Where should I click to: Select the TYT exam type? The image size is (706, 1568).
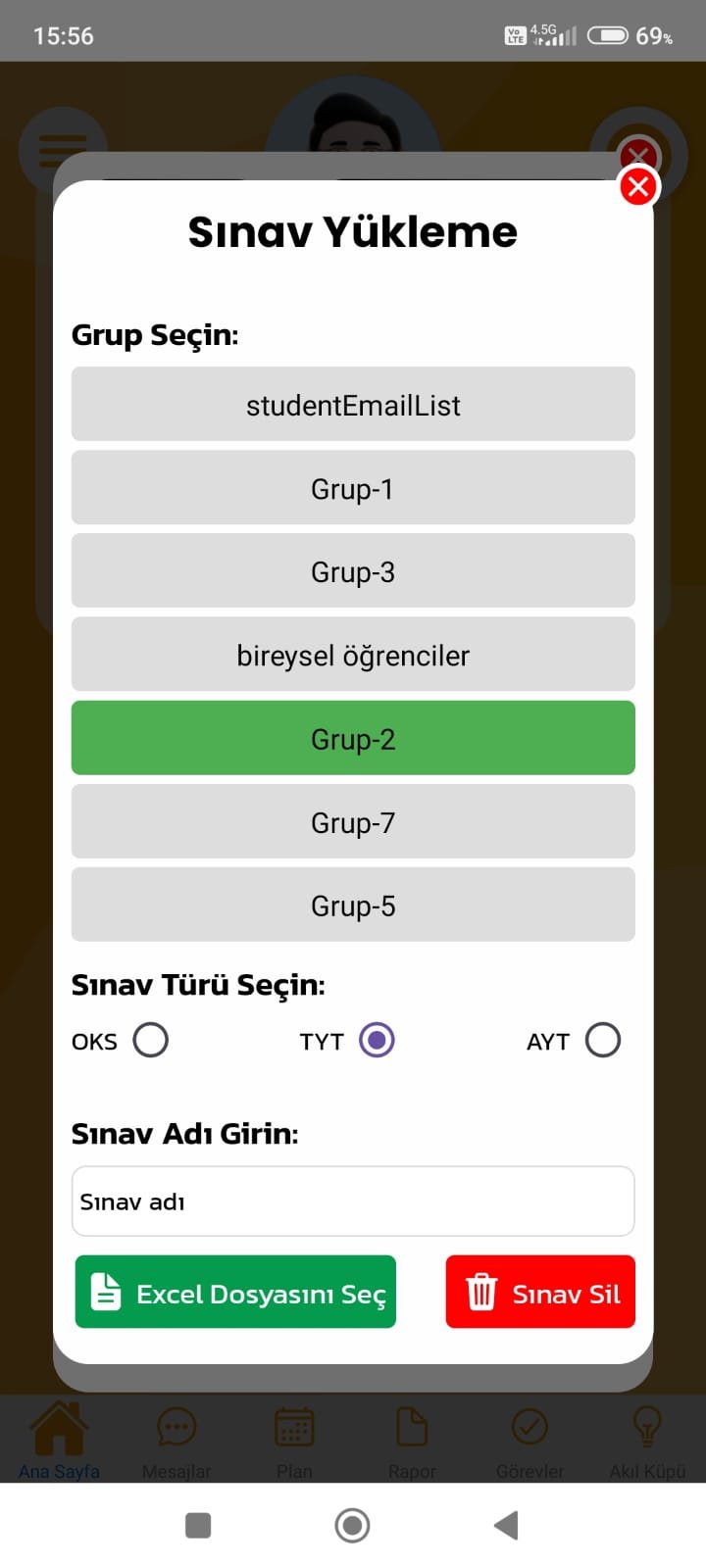[377, 1040]
